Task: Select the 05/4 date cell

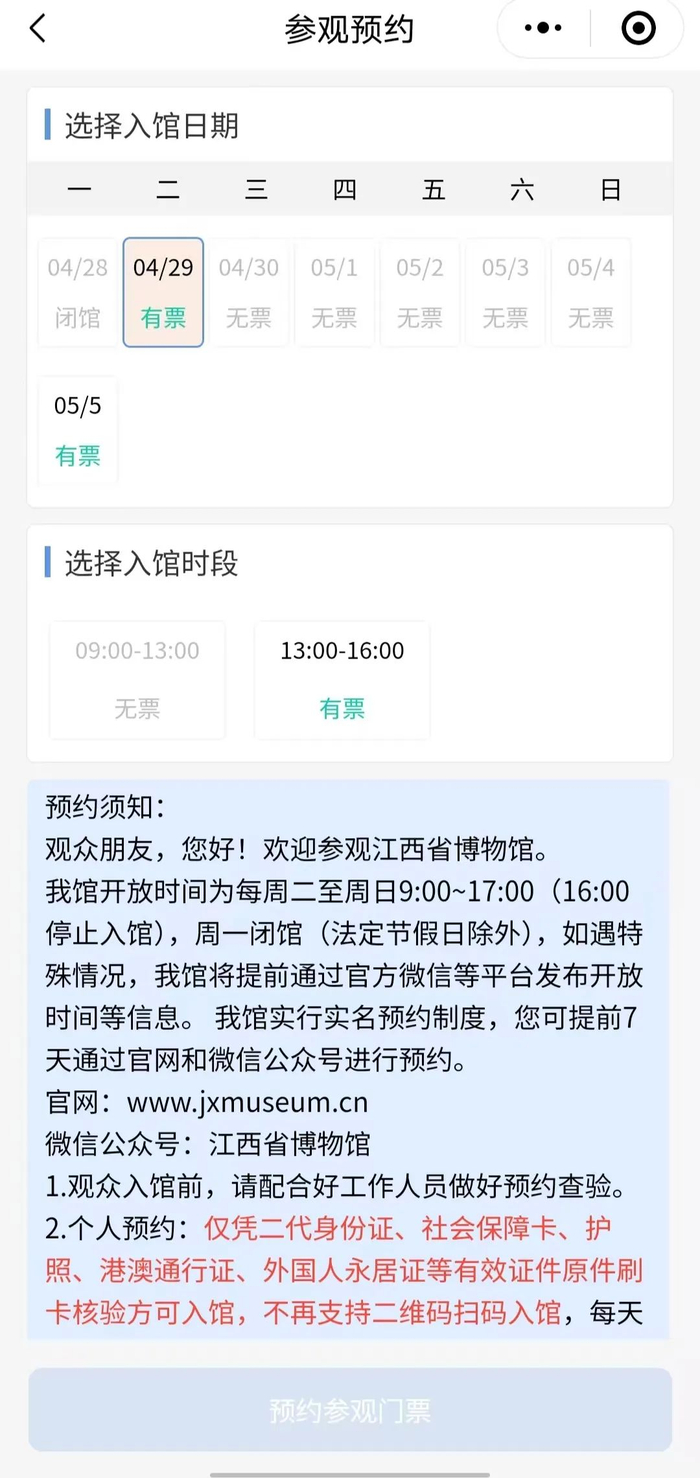Action: [591, 292]
